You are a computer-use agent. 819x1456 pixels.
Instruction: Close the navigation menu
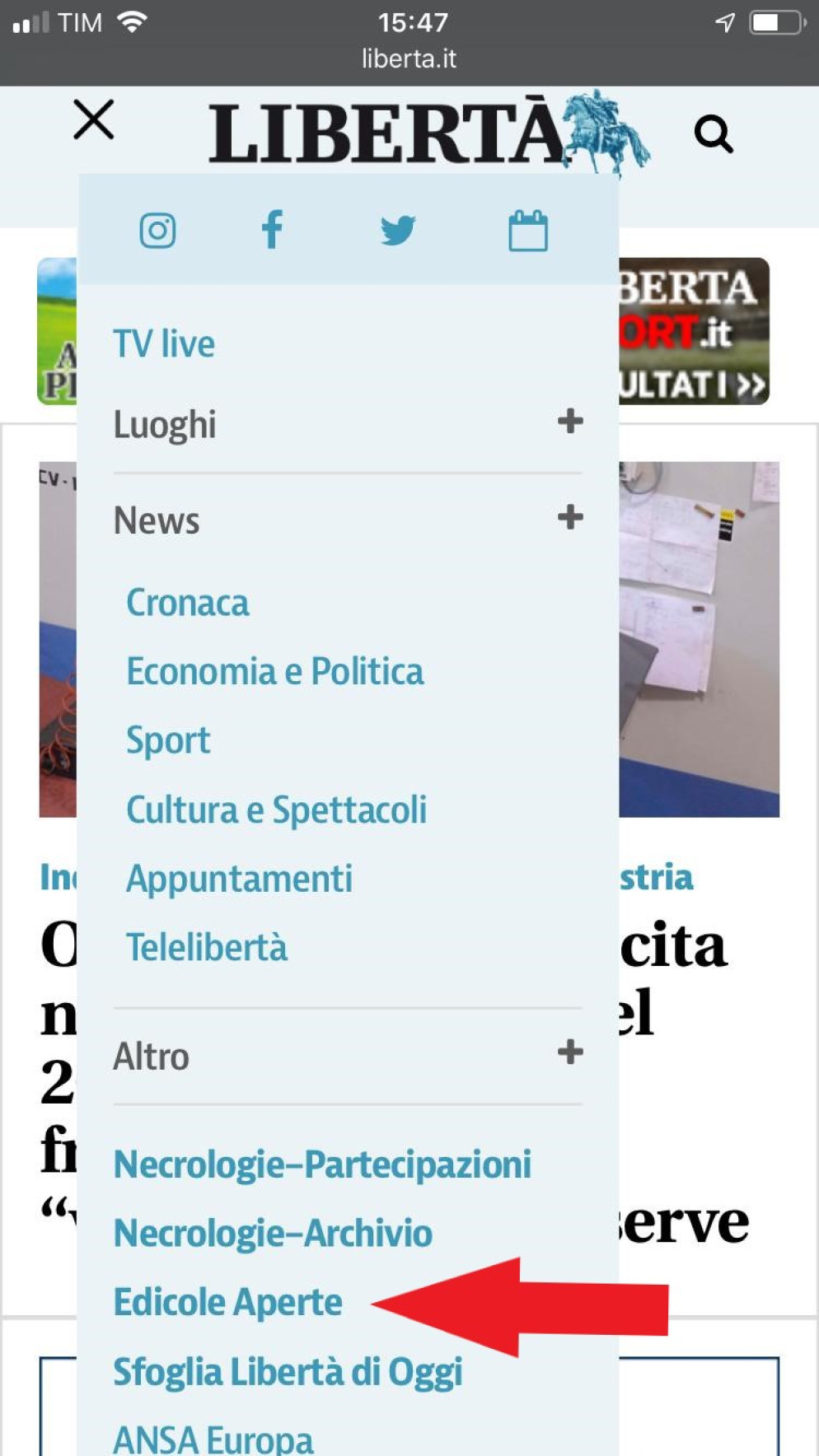pos(93,120)
